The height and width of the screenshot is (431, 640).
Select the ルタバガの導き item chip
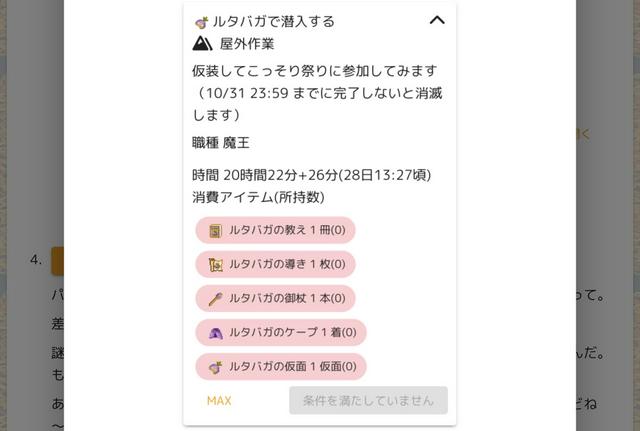(x=275, y=264)
